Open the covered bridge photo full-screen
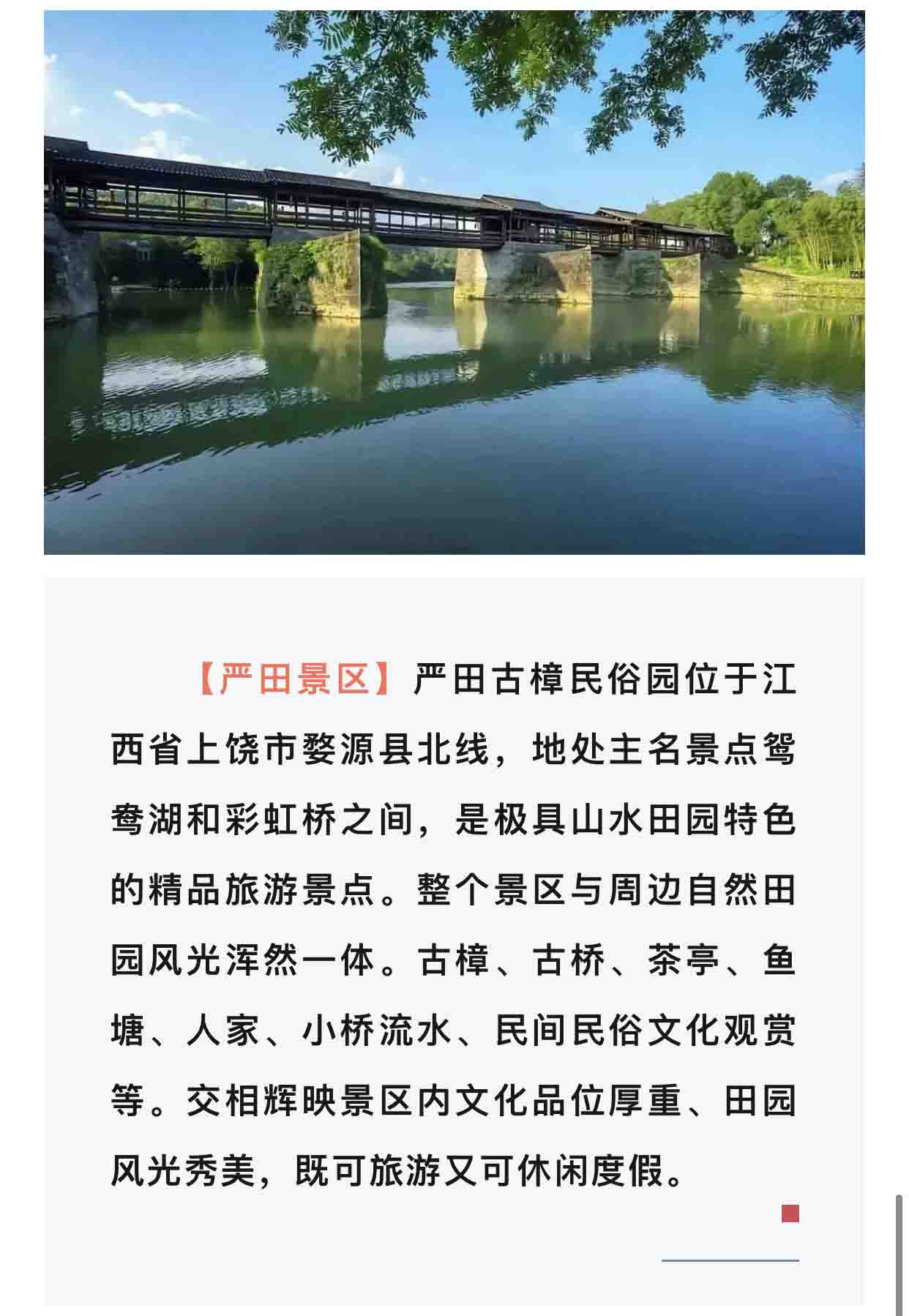Screen dimensions: 909x1316 click(x=454, y=282)
